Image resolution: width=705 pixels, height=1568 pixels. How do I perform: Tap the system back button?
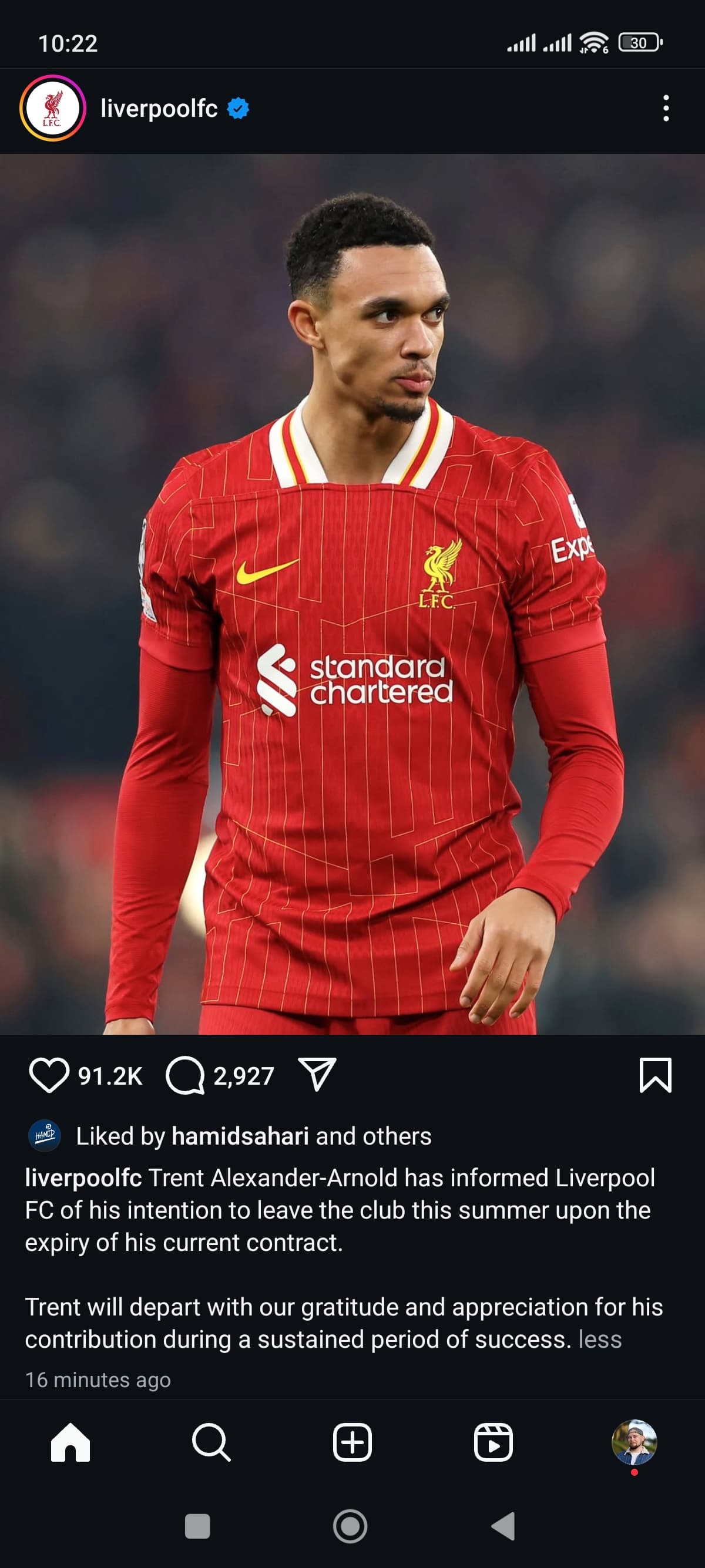coord(503,1526)
